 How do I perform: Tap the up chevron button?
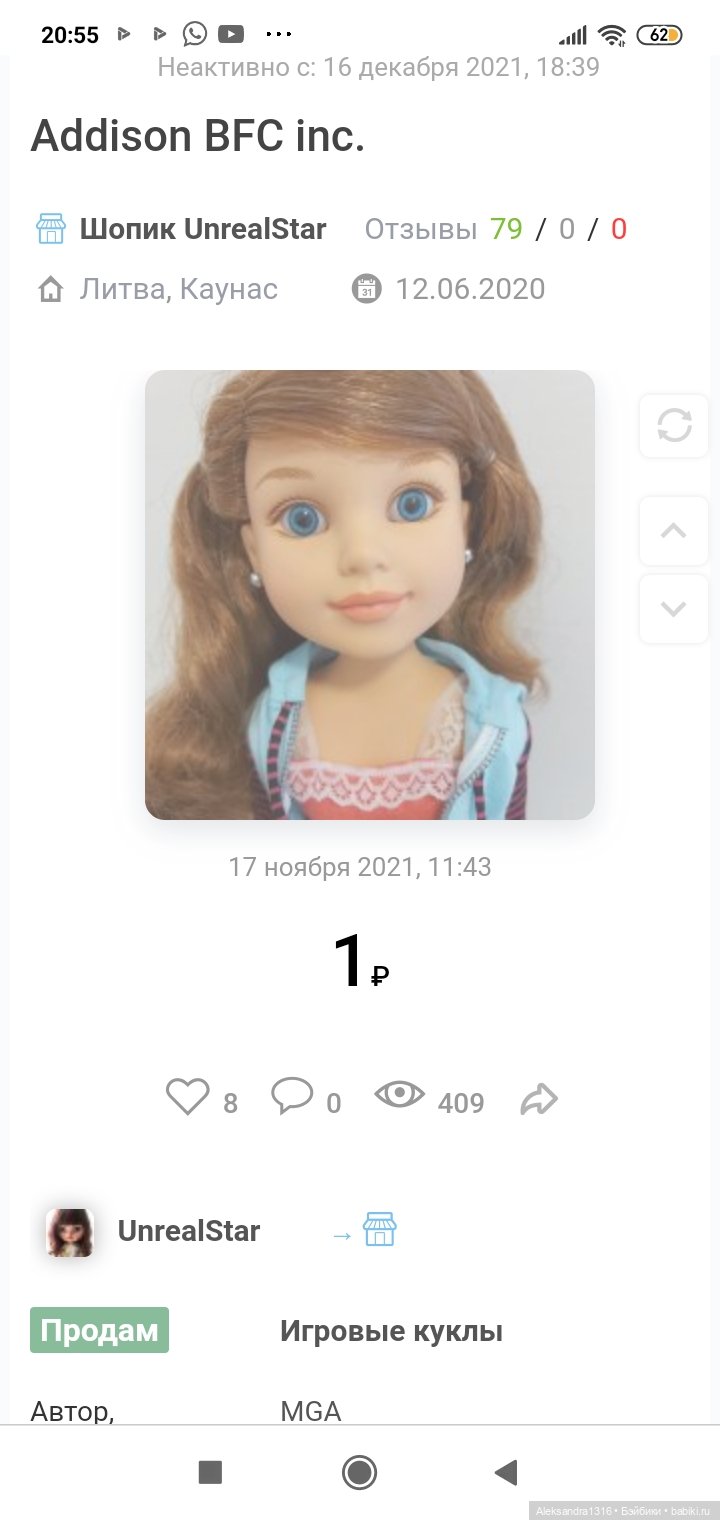674,531
